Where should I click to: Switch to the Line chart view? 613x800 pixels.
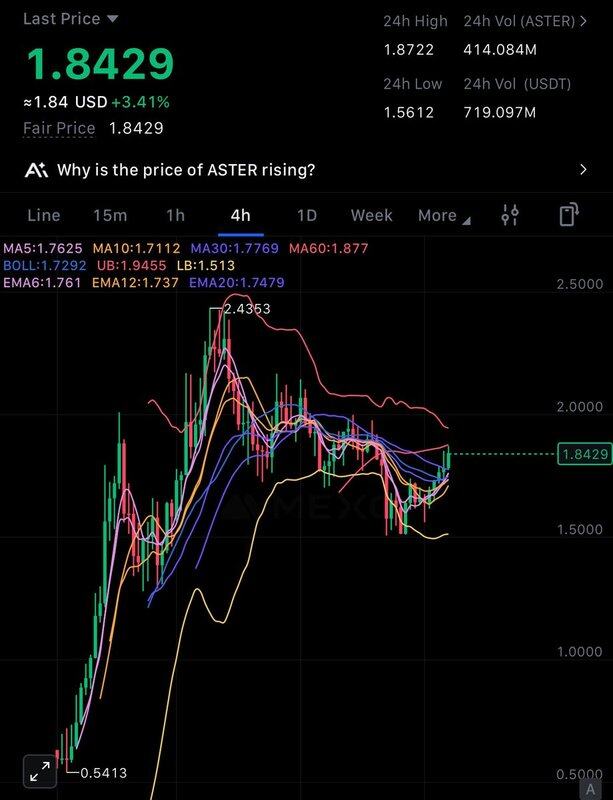[44, 215]
